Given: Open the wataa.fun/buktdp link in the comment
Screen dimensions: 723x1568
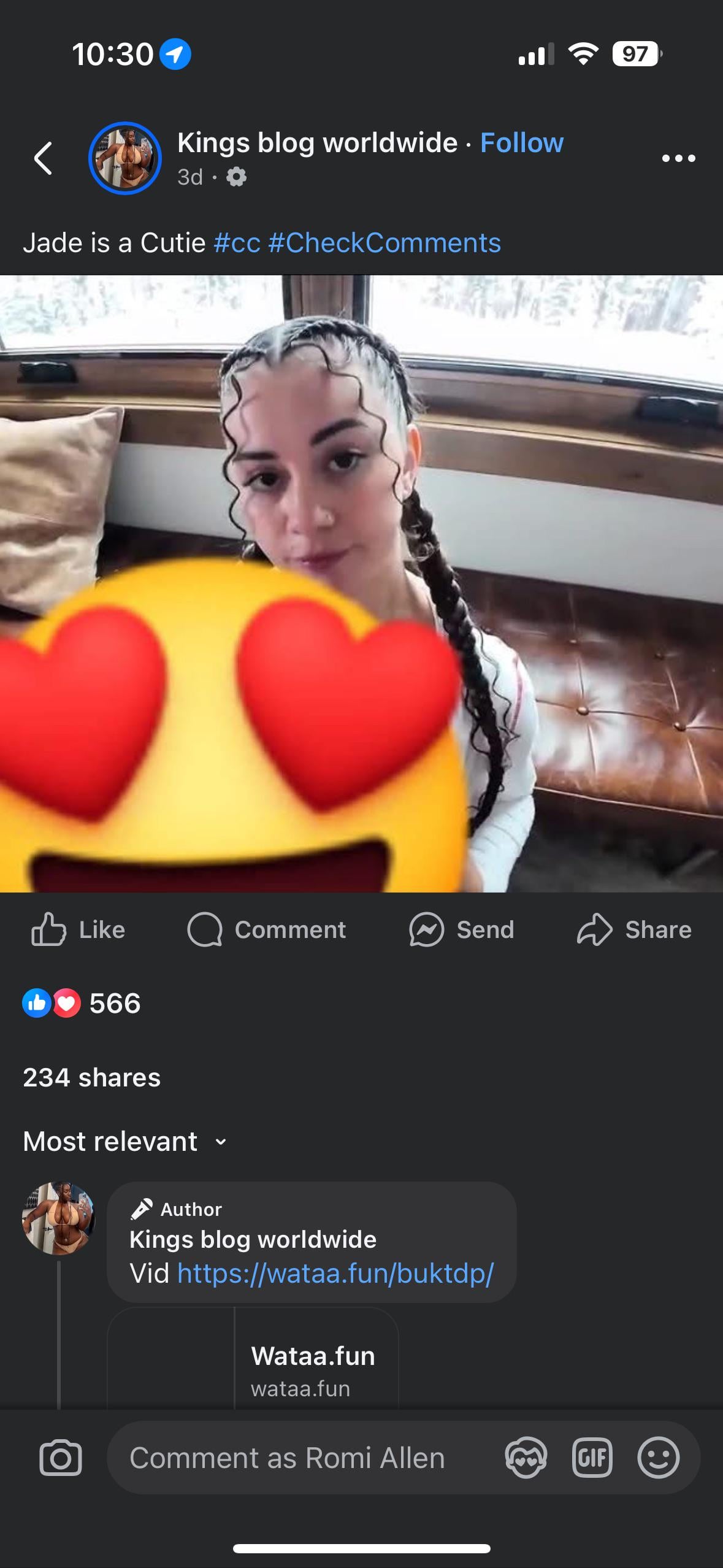Looking at the screenshot, I should pos(335,1274).
